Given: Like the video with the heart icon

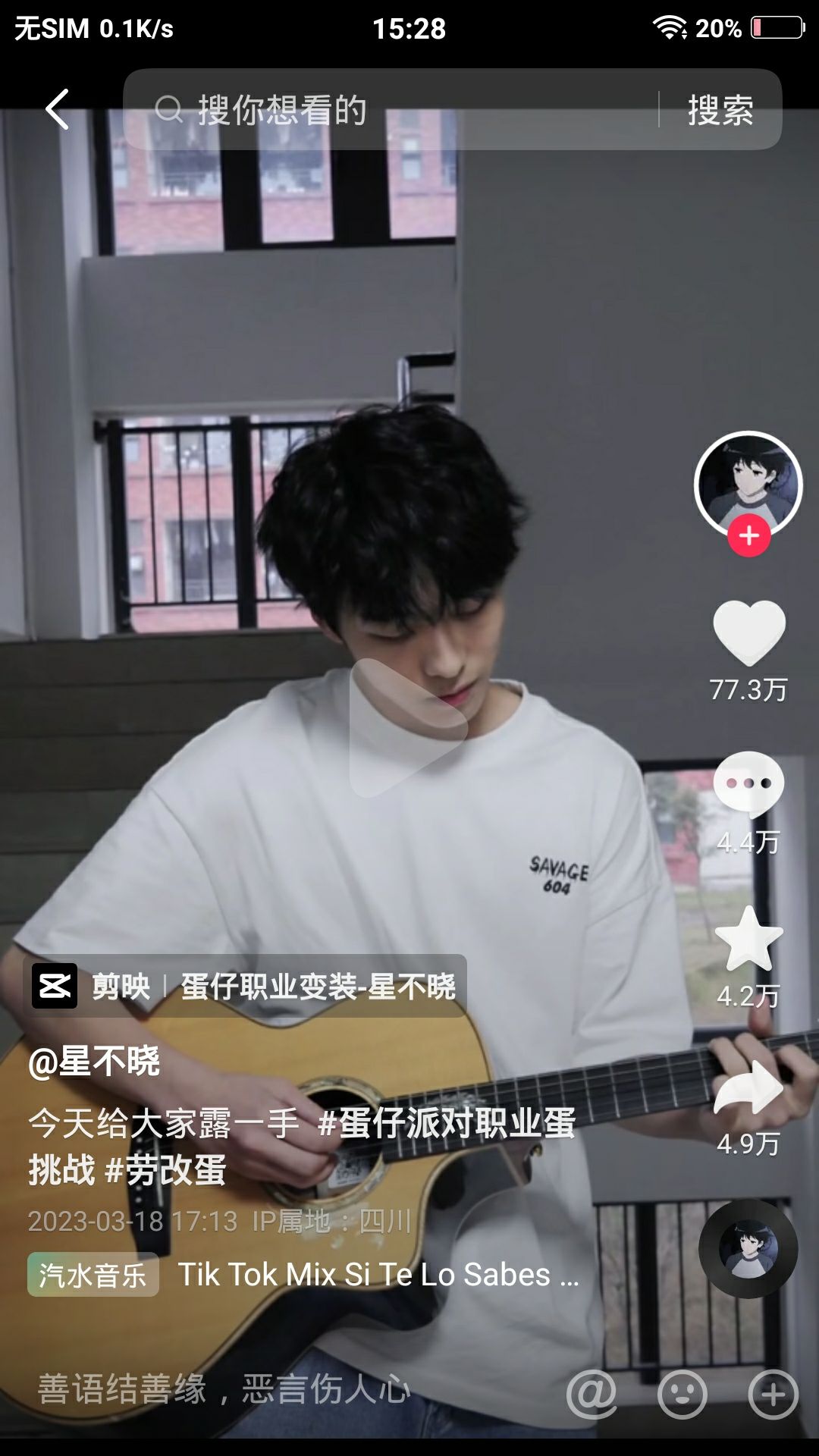Looking at the screenshot, I should (749, 632).
